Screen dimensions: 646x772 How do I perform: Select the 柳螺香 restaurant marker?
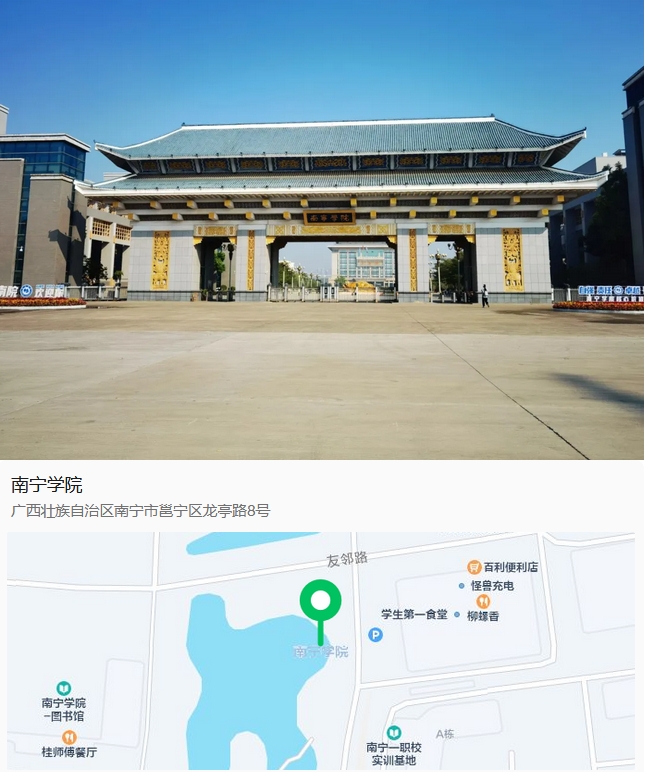pyautogui.click(x=483, y=601)
